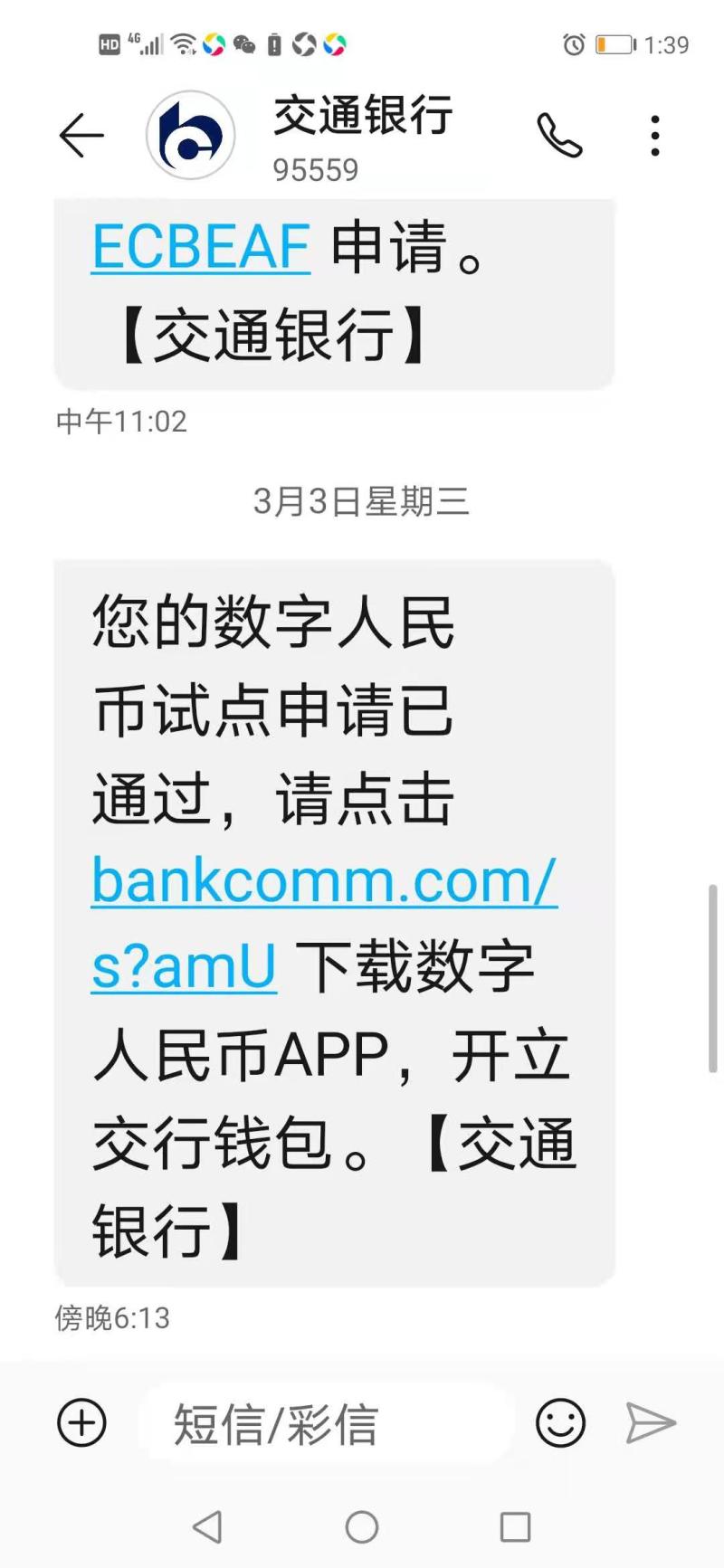Call 95559 with the phone icon
The image size is (724, 1568).
click(559, 136)
